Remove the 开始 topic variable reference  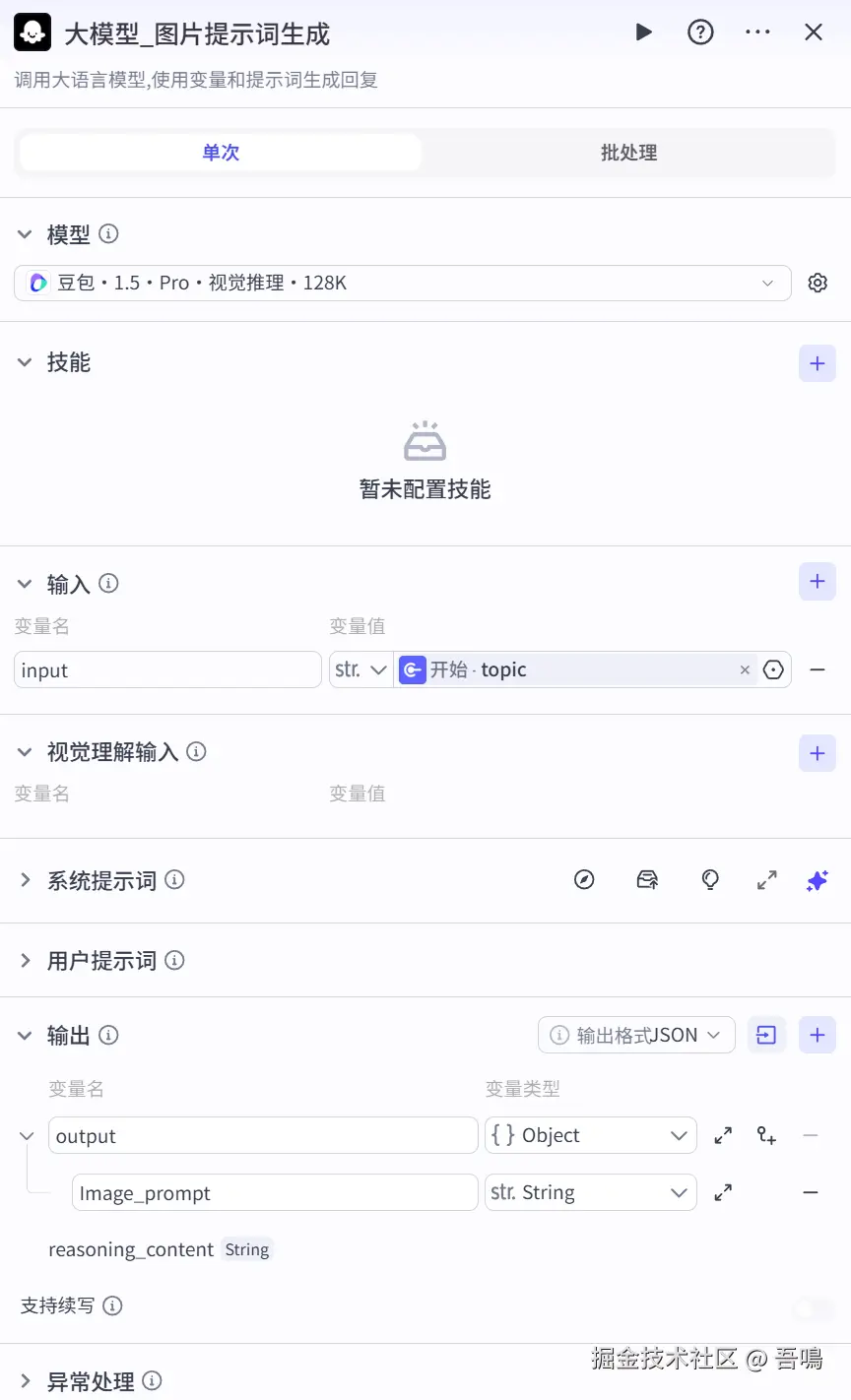click(x=745, y=670)
